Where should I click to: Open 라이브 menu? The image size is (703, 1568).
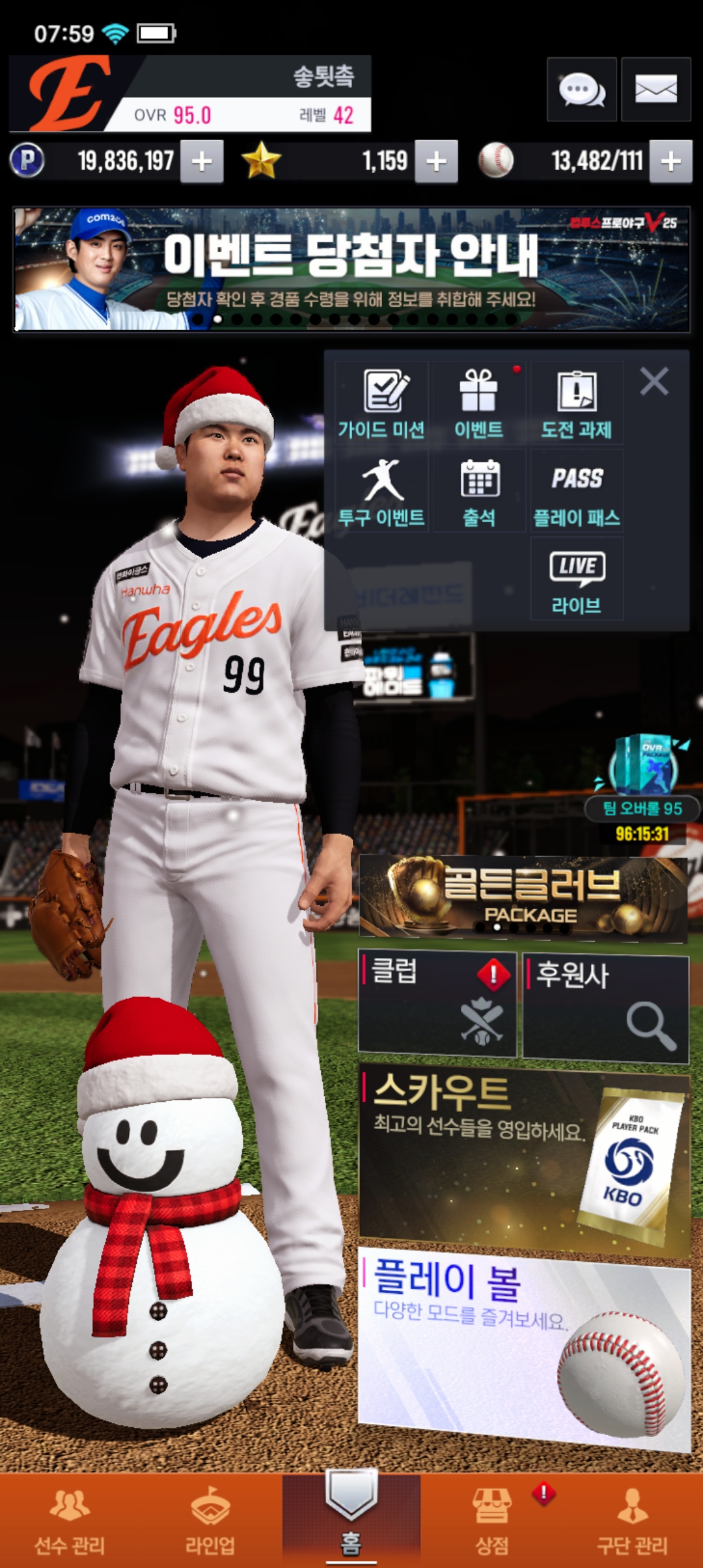[x=577, y=580]
